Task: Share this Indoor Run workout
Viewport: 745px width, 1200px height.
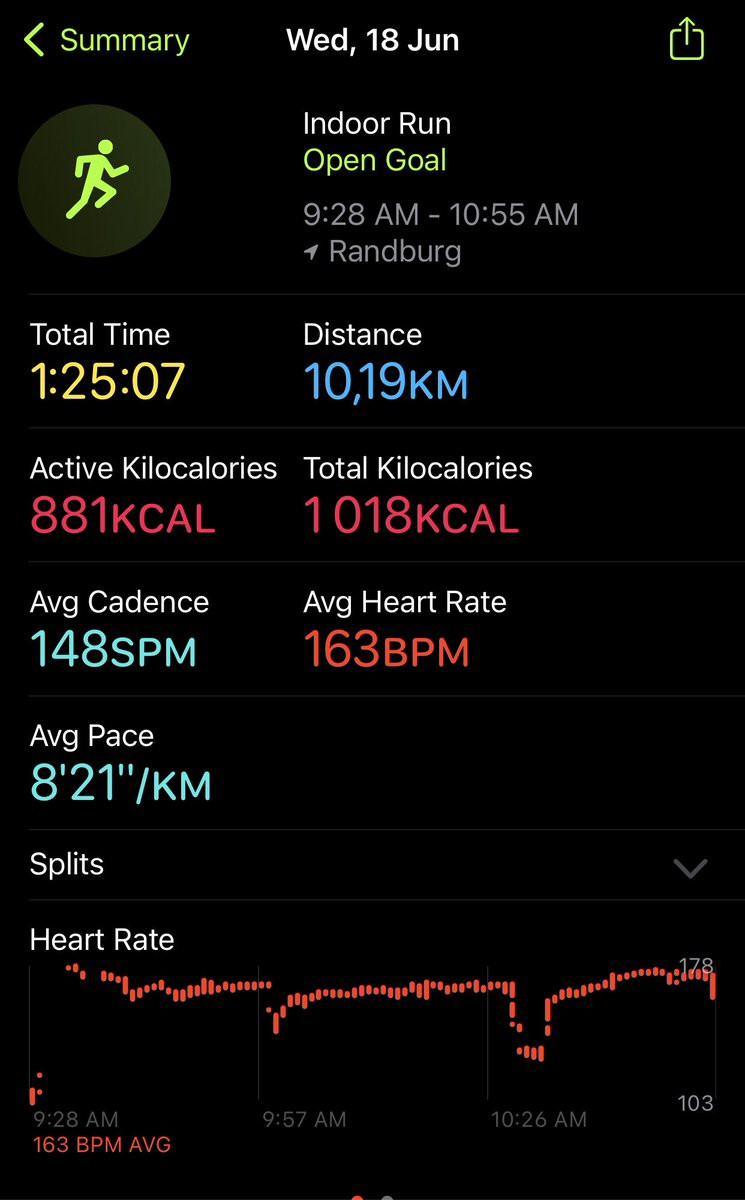Action: tap(686, 41)
